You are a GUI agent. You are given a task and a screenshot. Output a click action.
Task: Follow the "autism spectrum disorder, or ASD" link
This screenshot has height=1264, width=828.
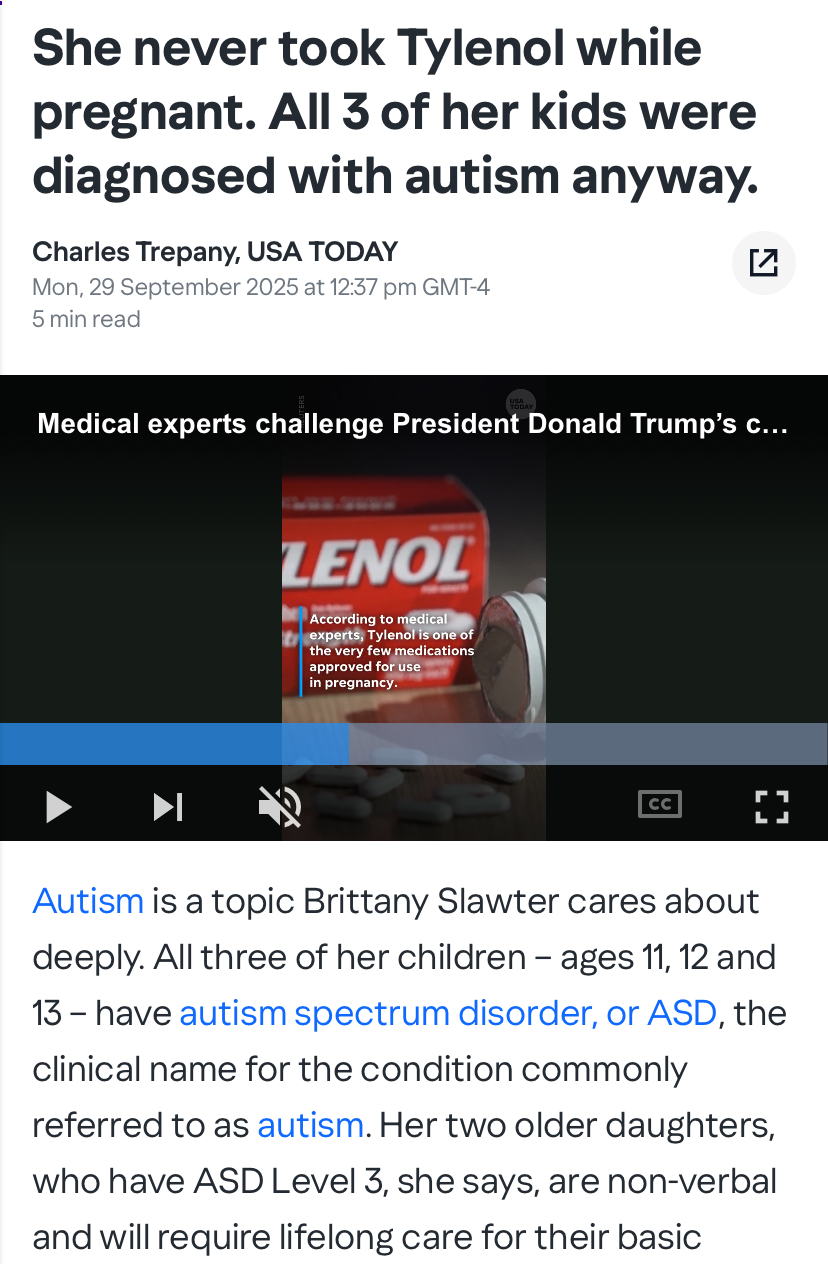pyautogui.click(x=448, y=1013)
